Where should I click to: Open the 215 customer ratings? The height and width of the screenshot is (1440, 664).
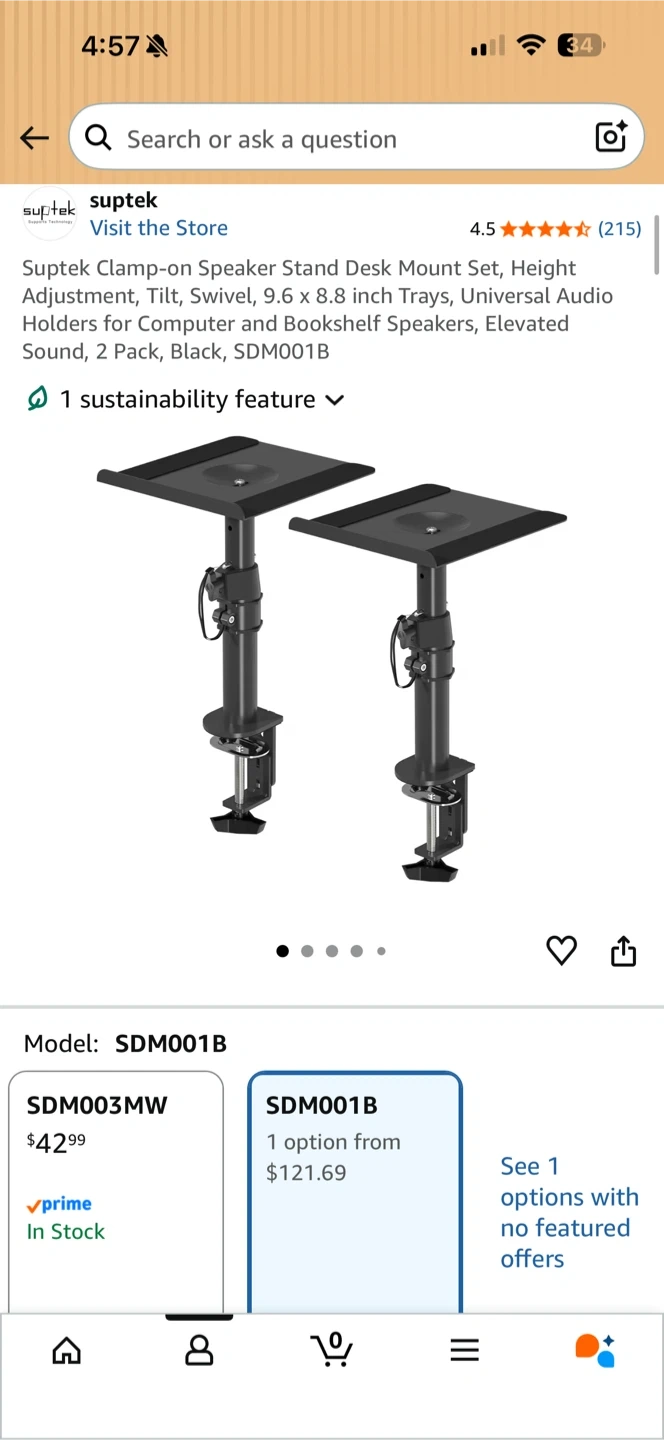(x=619, y=229)
